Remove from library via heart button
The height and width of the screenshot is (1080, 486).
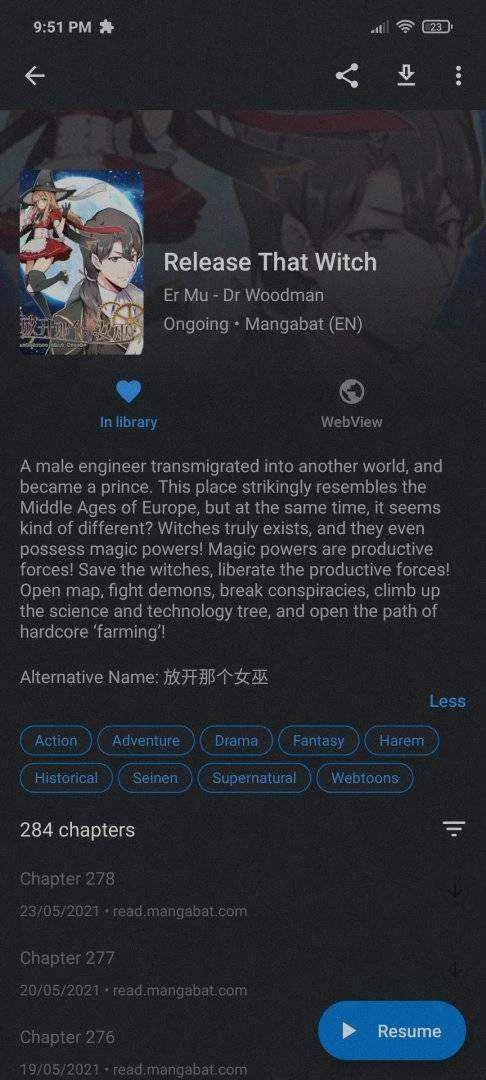(x=128, y=404)
